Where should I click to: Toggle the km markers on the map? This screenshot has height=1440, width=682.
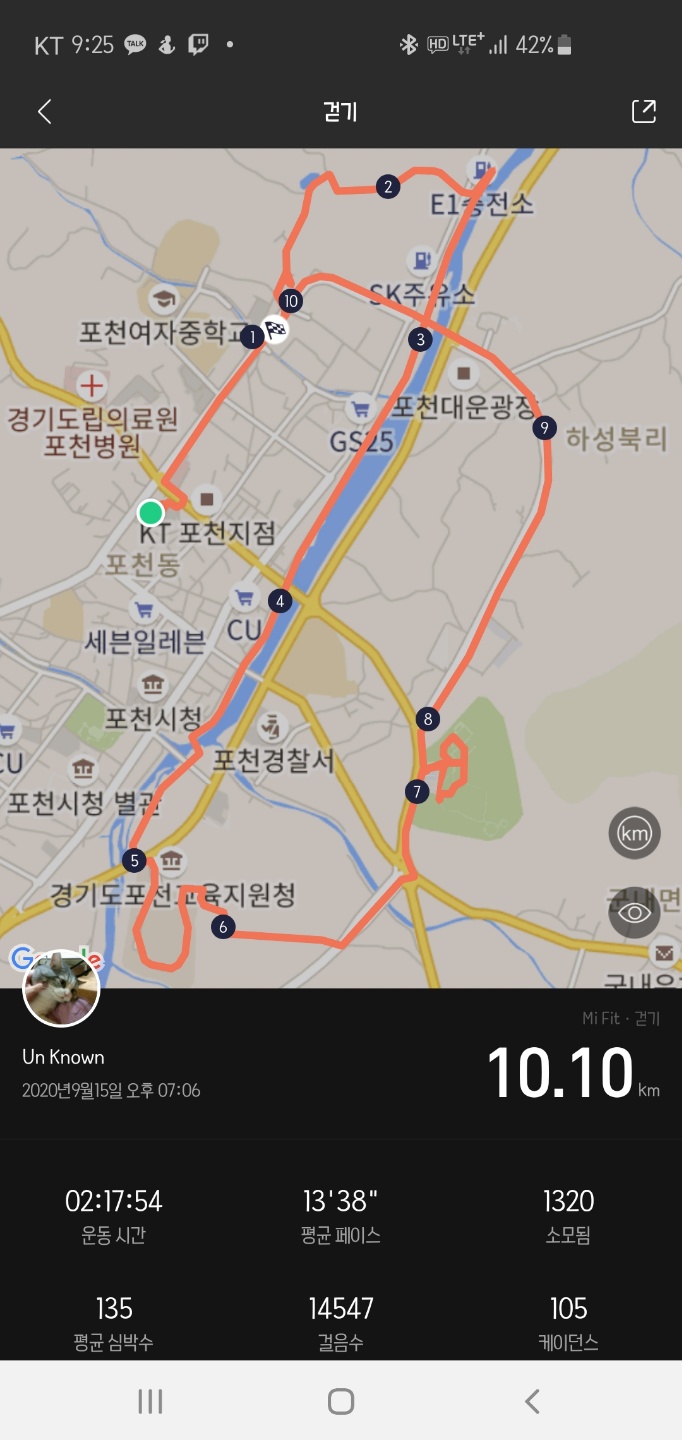tap(635, 833)
